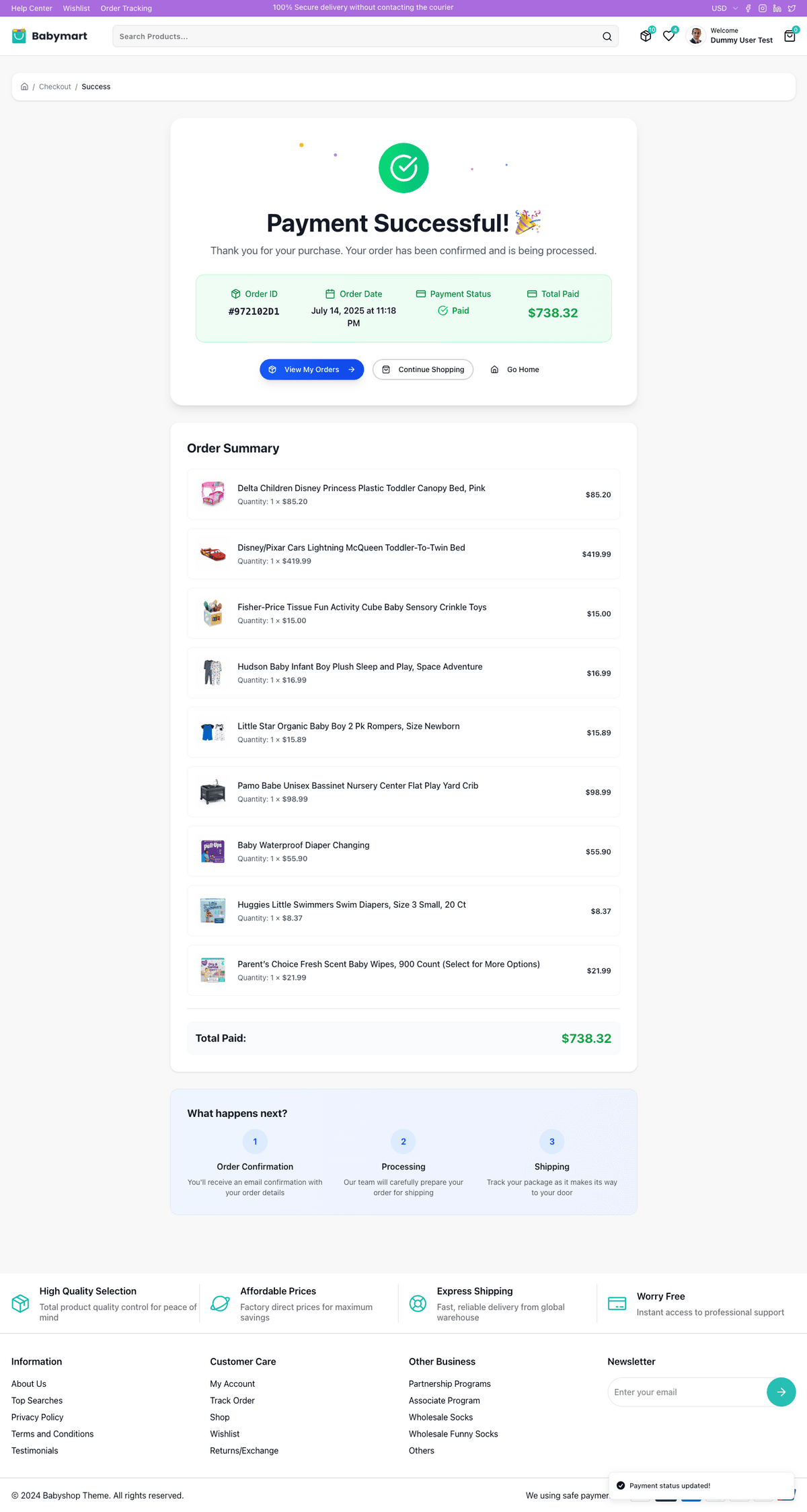Image resolution: width=807 pixels, height=1512 pixels.
Task: Enter the newsletter email field
Action: click(686, 1392)
